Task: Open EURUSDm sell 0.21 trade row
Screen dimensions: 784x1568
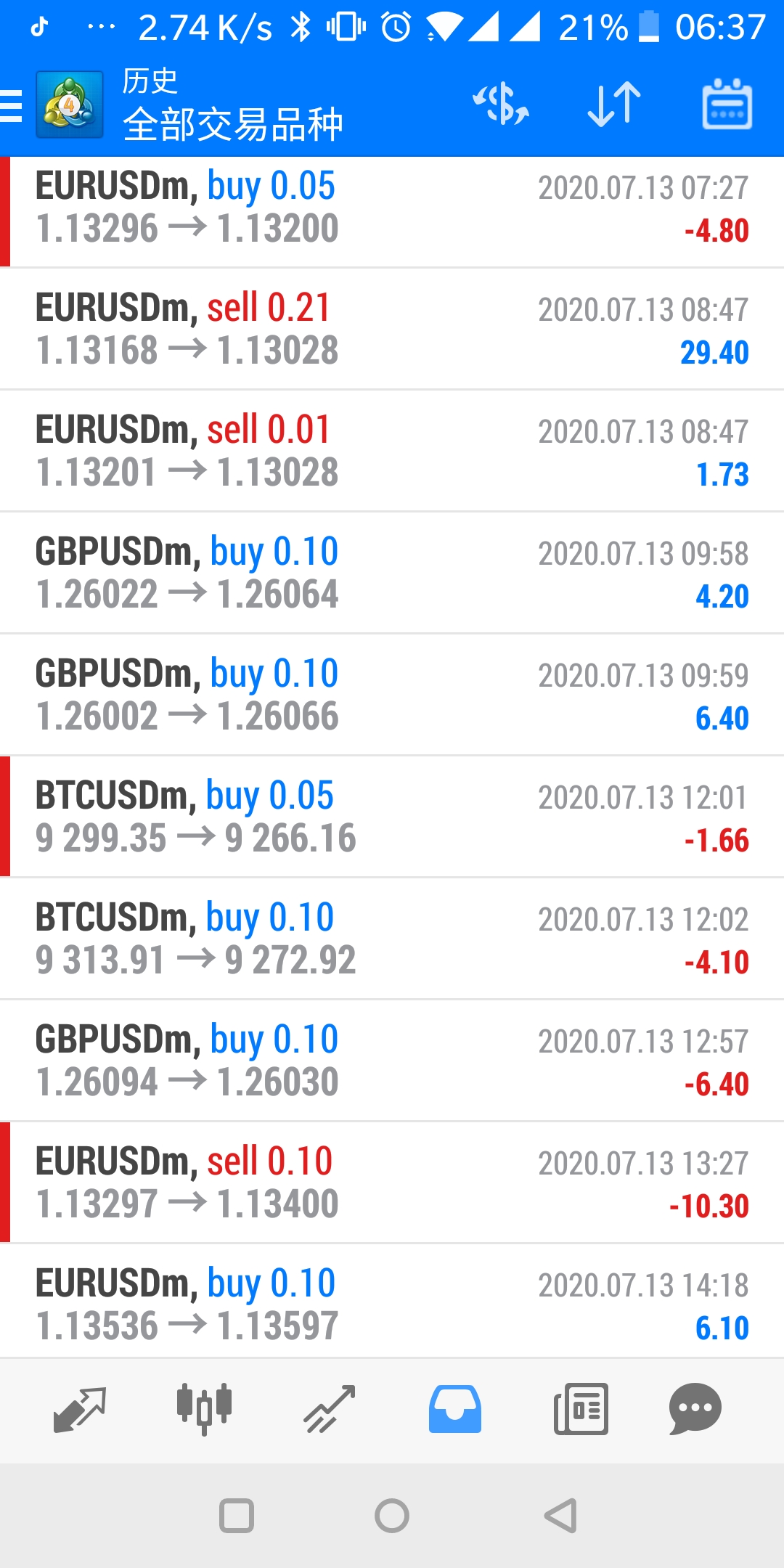Action: pos(392,329)
